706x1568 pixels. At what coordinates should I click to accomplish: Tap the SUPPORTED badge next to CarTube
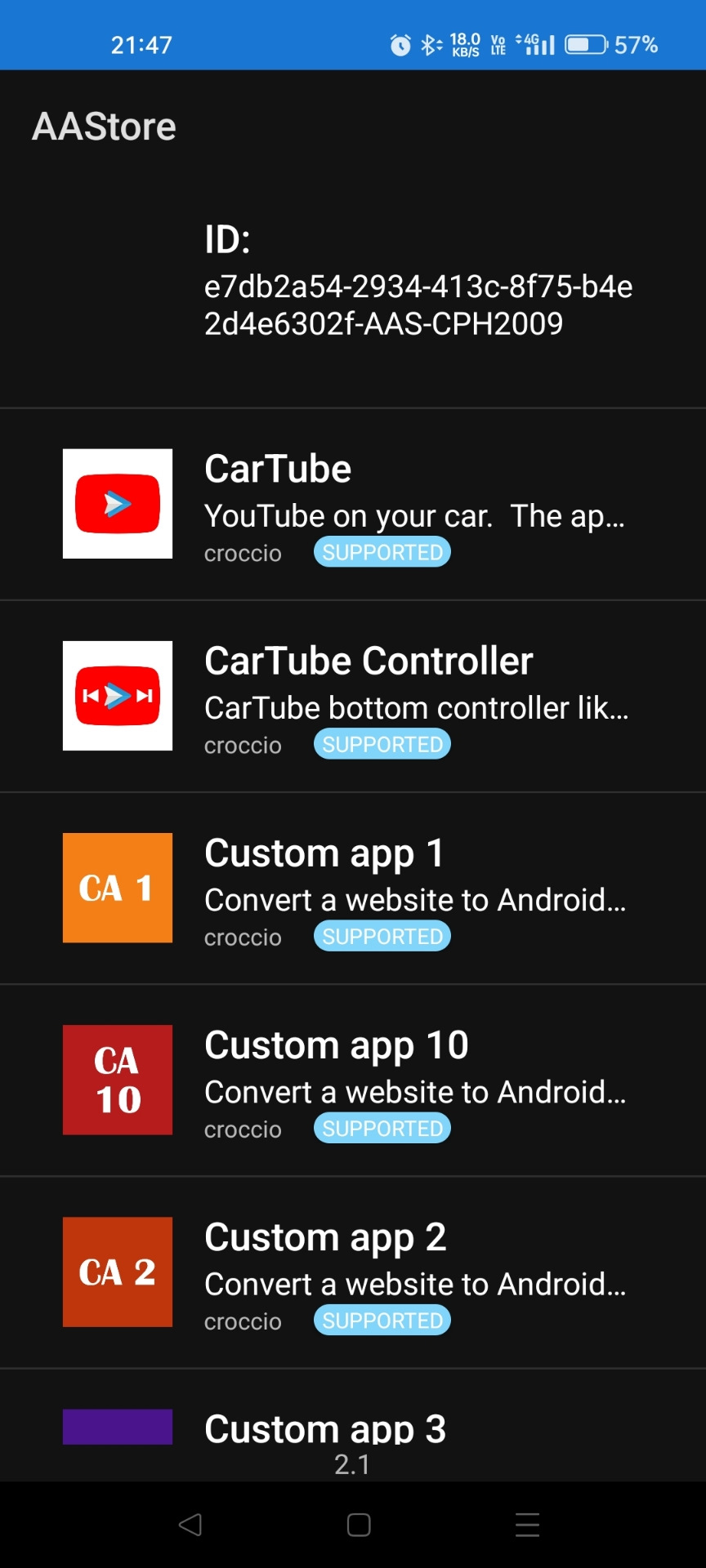(382, 552)
